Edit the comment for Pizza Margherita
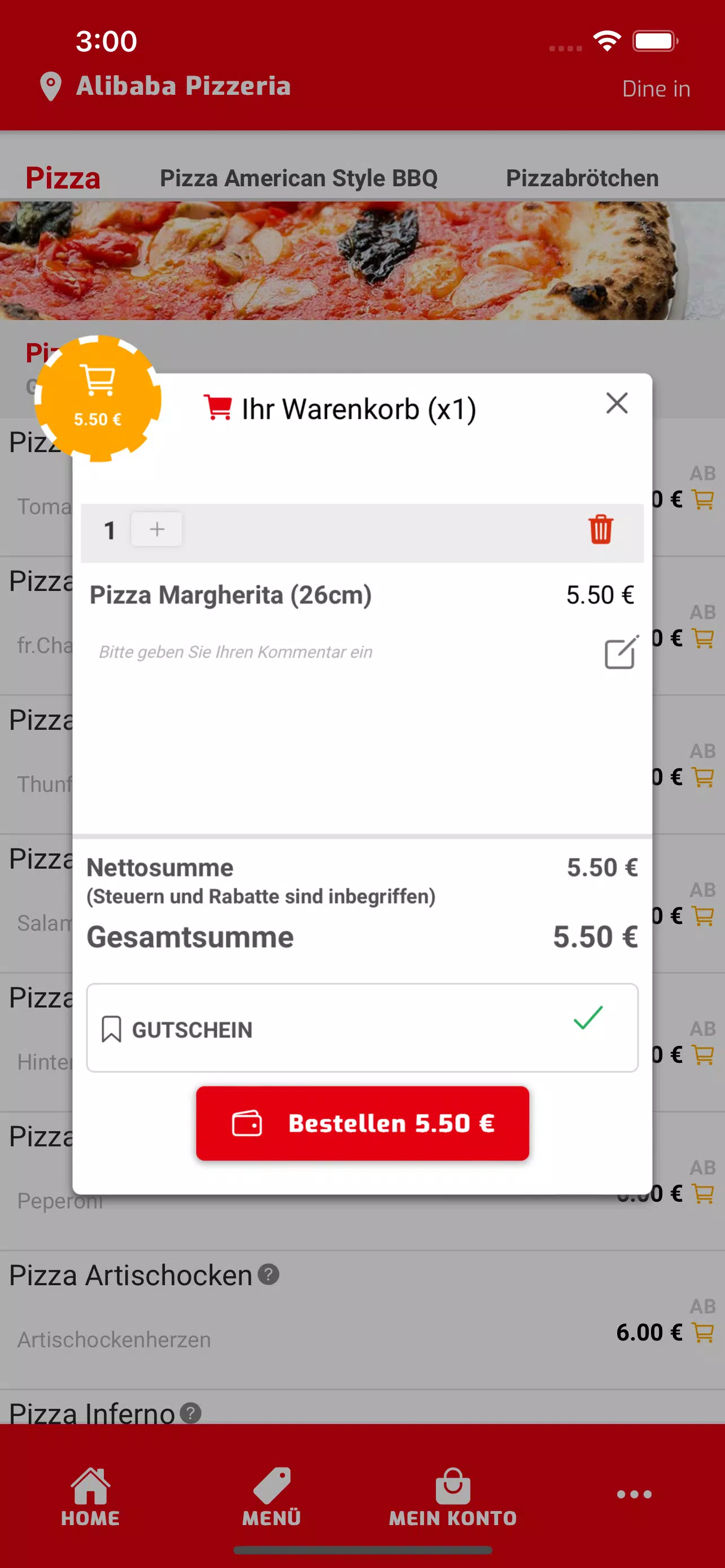The width and height of the screenshot is (725, 1568). pos(621,651)
